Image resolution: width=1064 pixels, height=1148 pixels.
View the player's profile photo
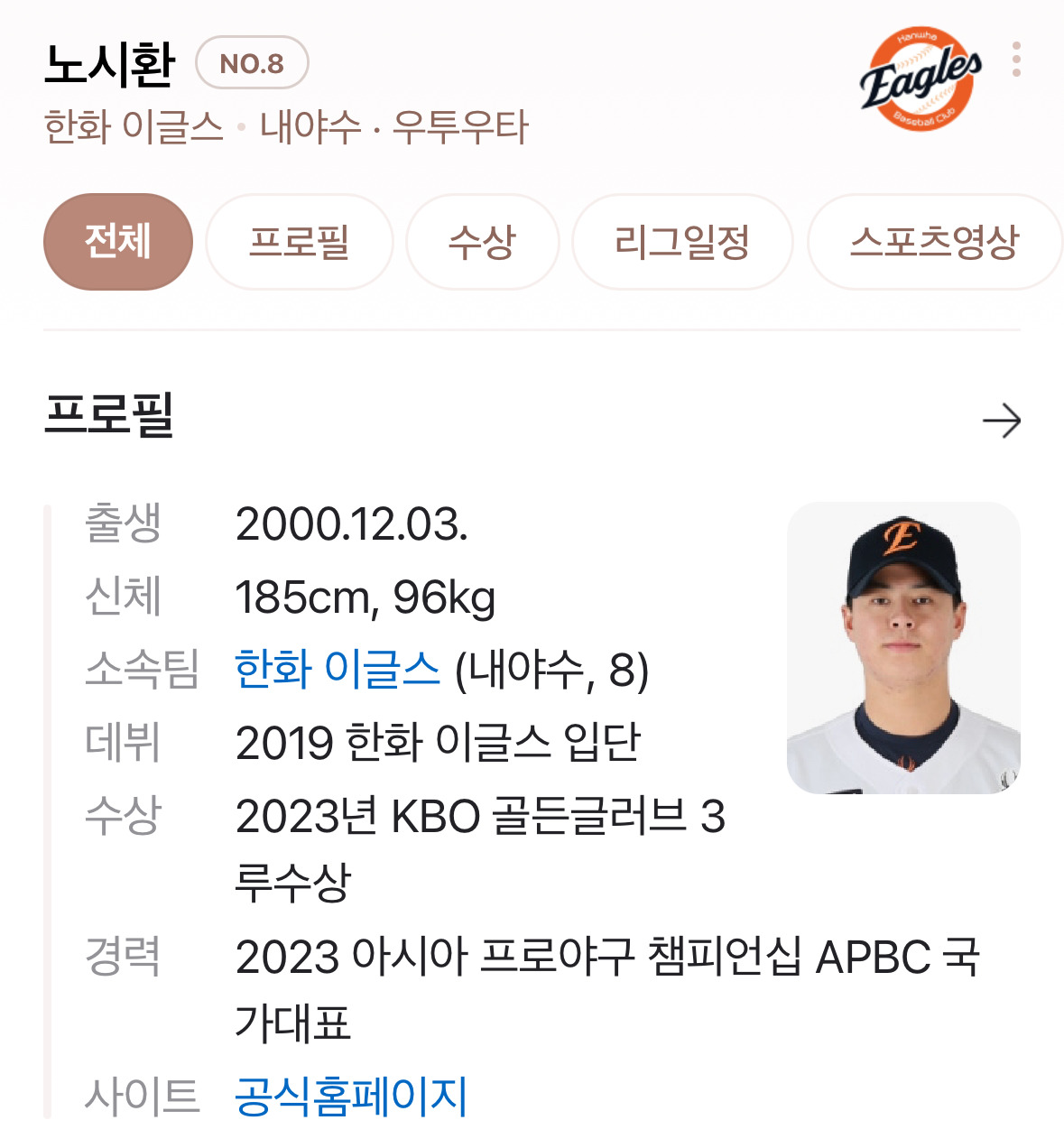tap(903, 648)
